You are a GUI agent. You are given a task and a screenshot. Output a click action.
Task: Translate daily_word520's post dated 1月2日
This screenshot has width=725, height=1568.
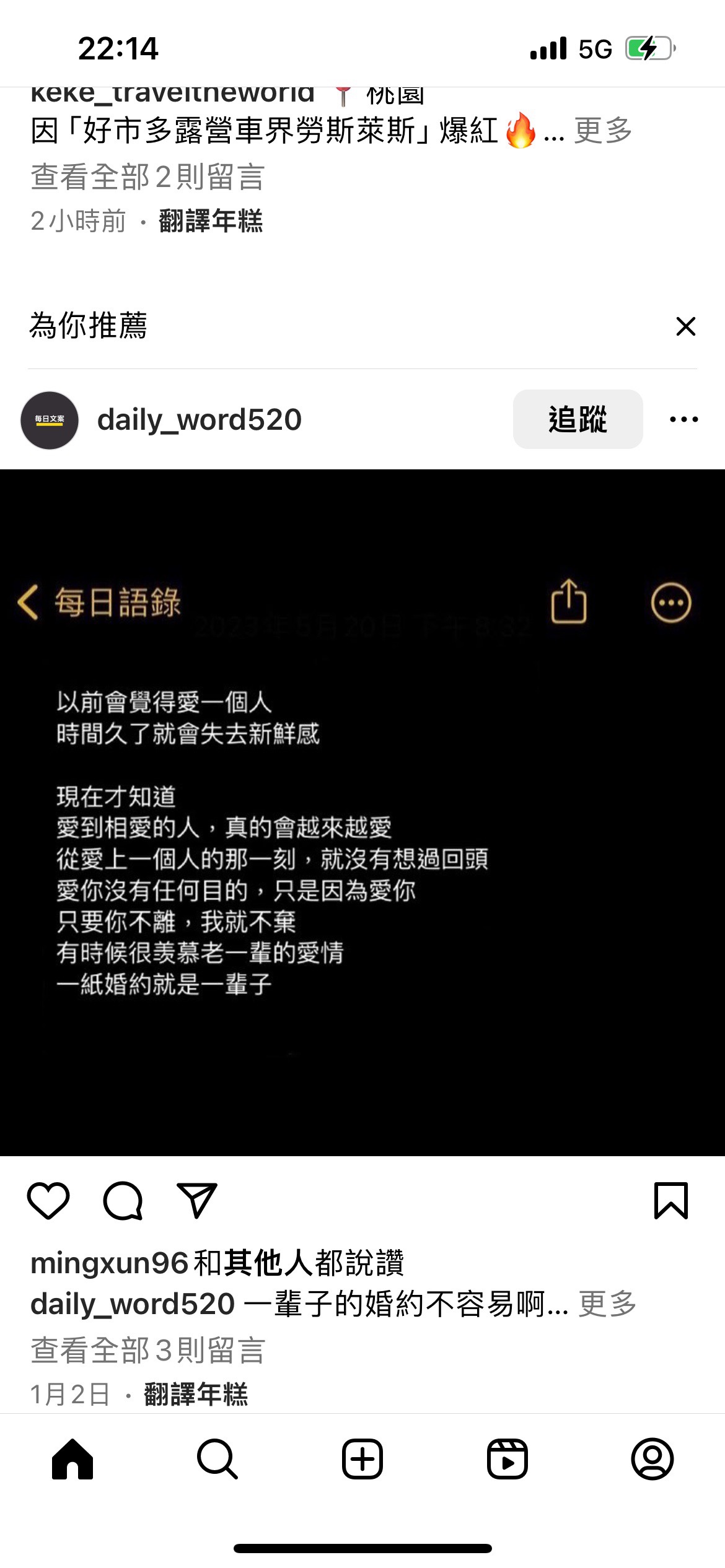[x=196, y=1394]
